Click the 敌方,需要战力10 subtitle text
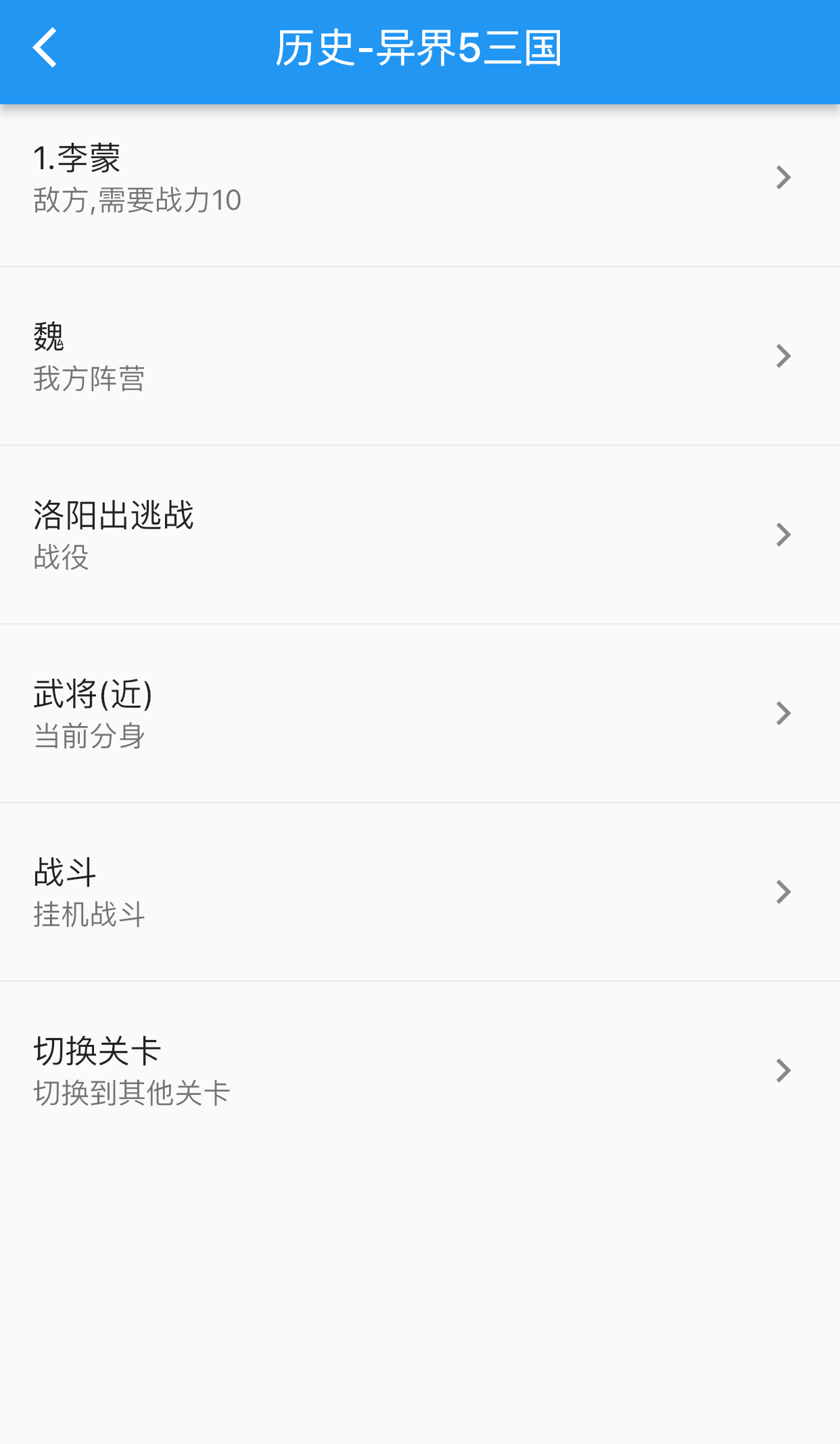The height and width of the screenshot is (1444, 840). point(137,200)
